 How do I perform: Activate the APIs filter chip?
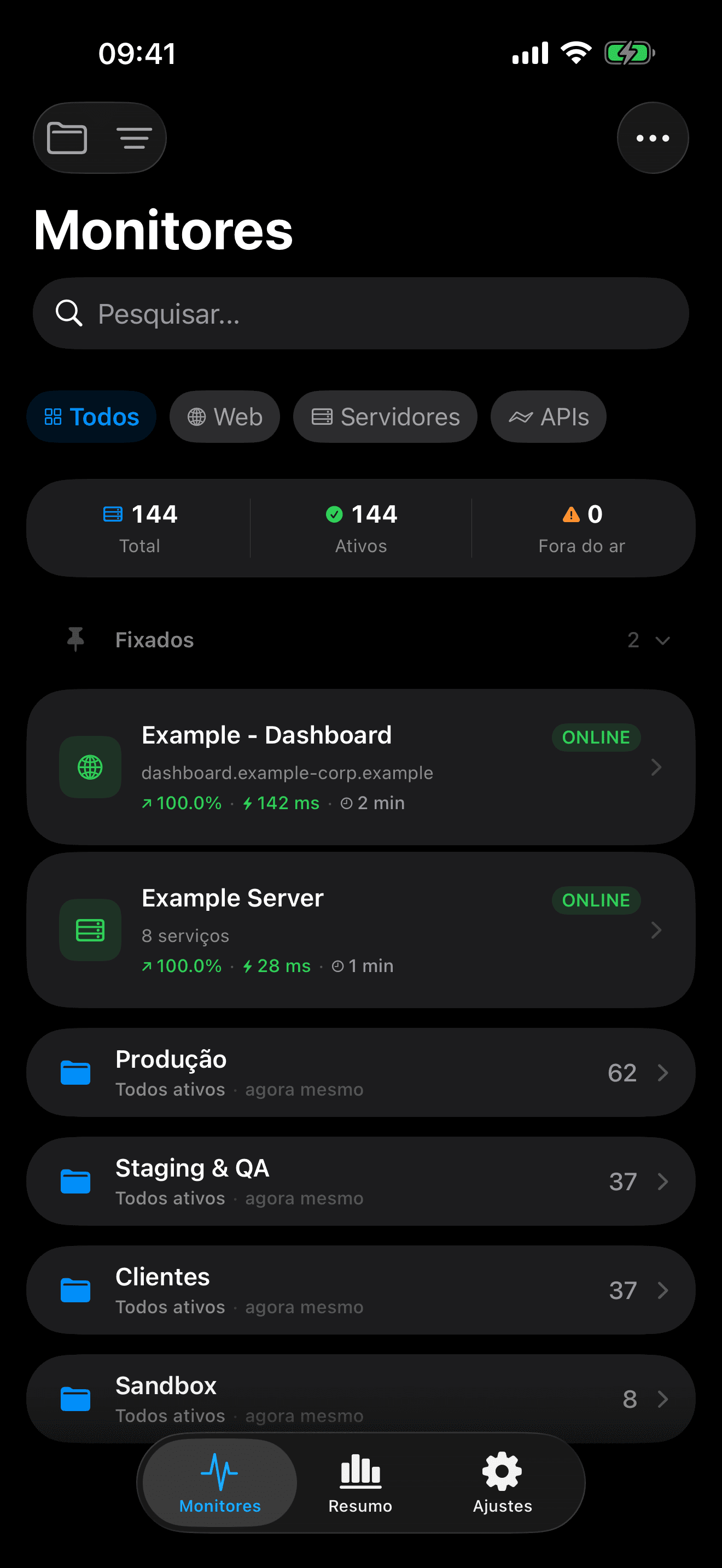548,417
